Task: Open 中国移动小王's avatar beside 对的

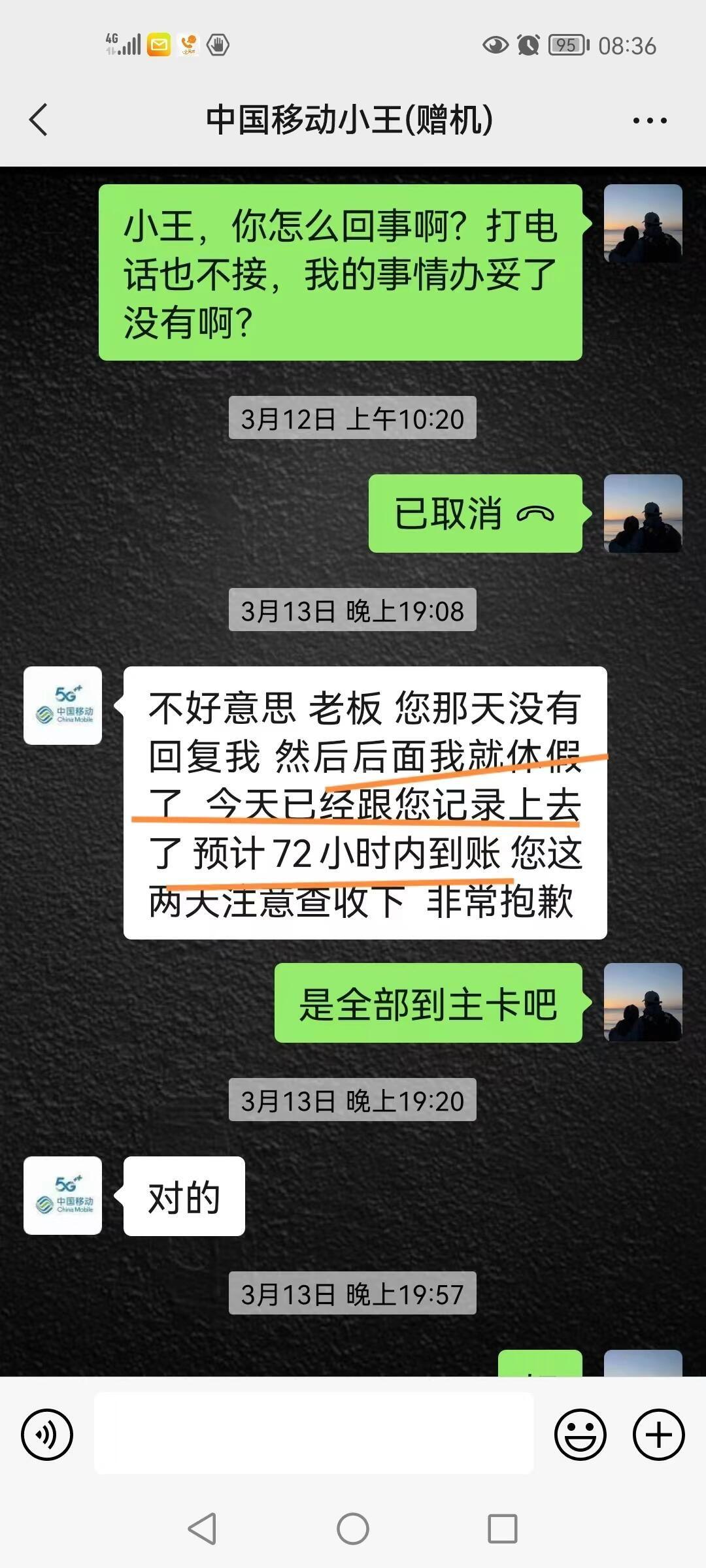Action: click(63, 1196)
